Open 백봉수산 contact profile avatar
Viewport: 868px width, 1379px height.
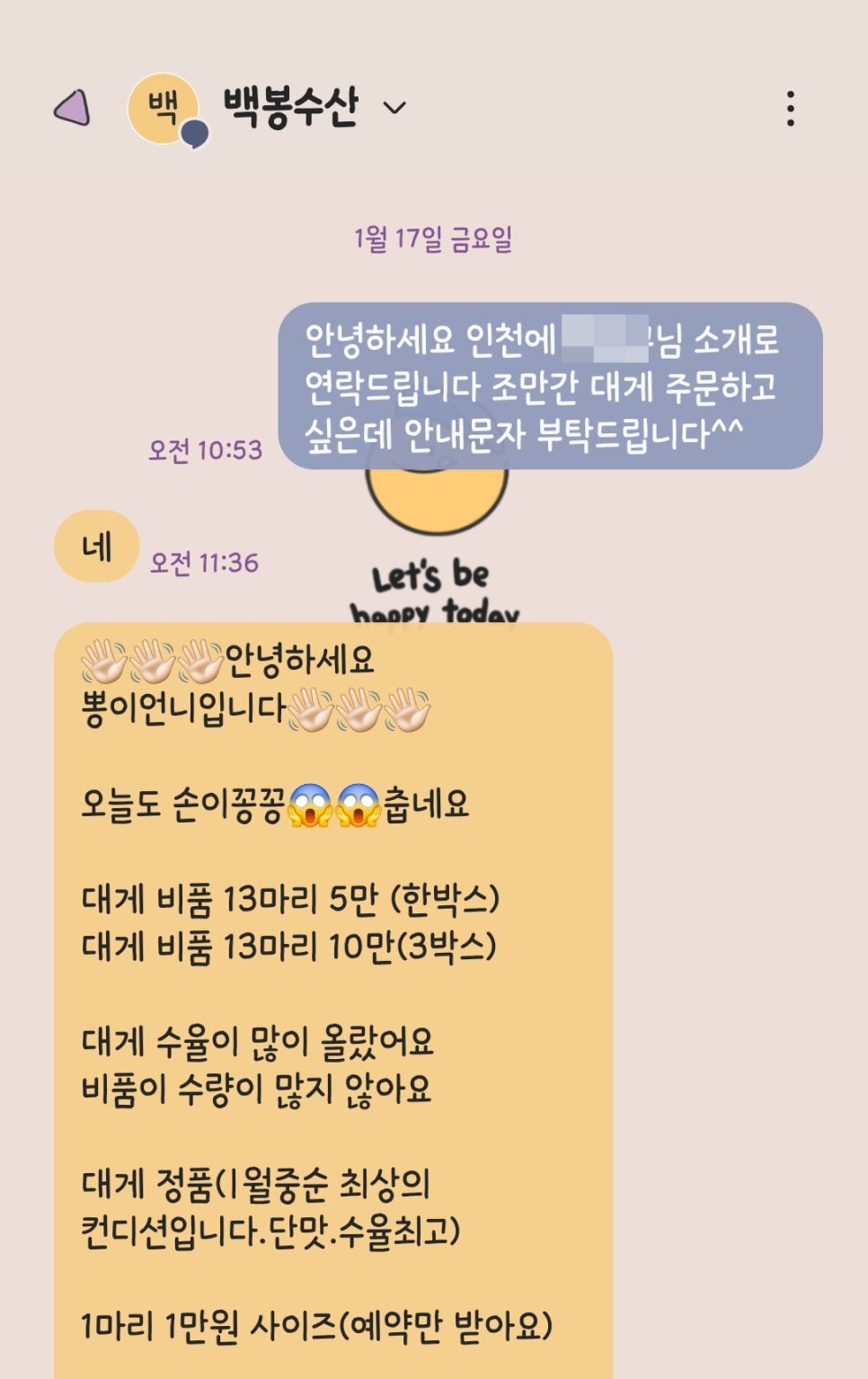164,108
